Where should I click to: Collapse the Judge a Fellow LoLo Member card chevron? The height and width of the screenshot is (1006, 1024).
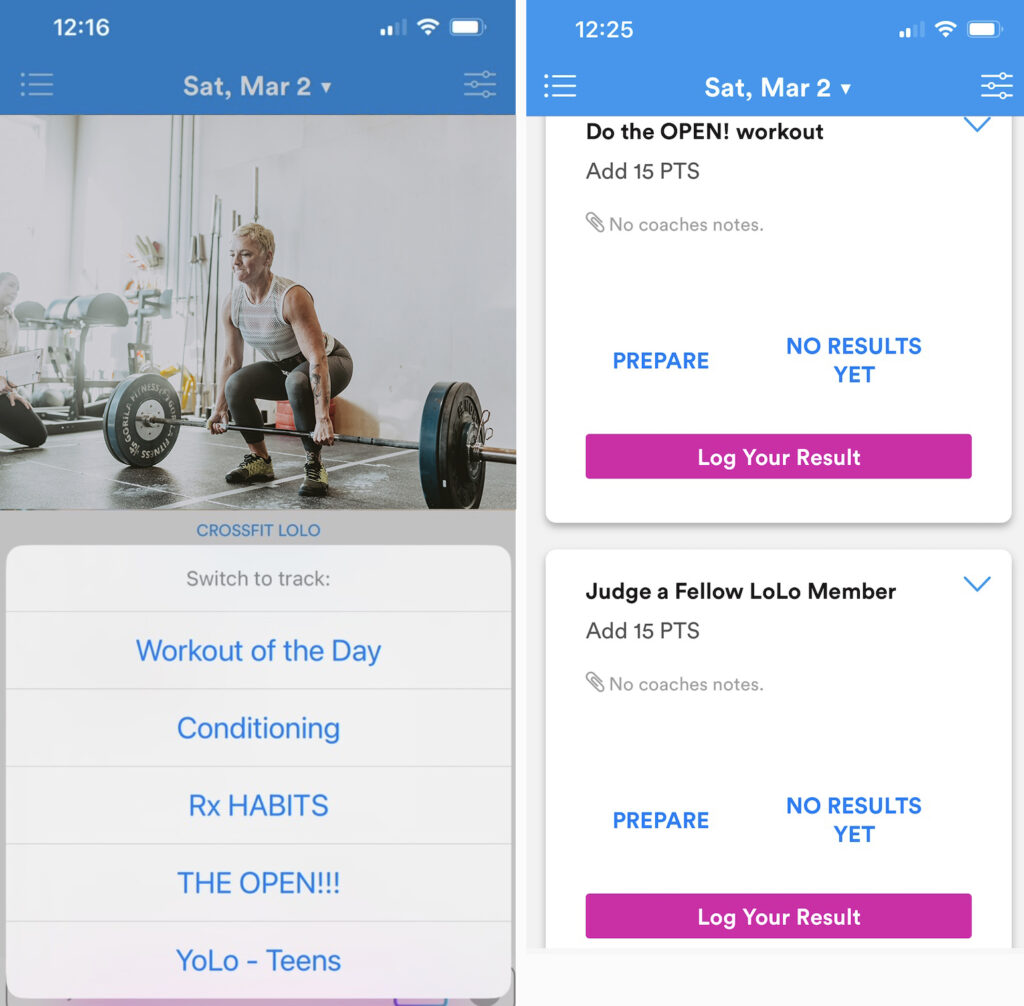tap(976, 584)
